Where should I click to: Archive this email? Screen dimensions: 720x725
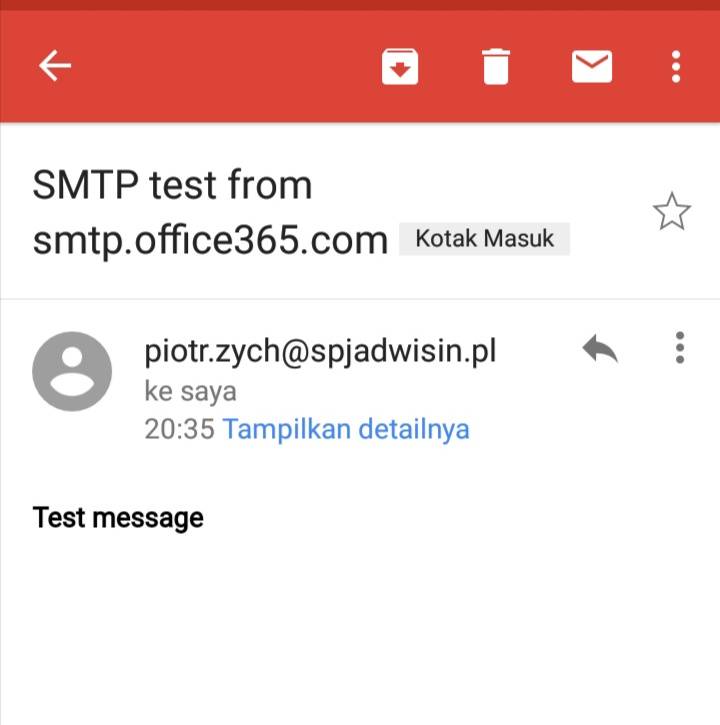(400, 67)
